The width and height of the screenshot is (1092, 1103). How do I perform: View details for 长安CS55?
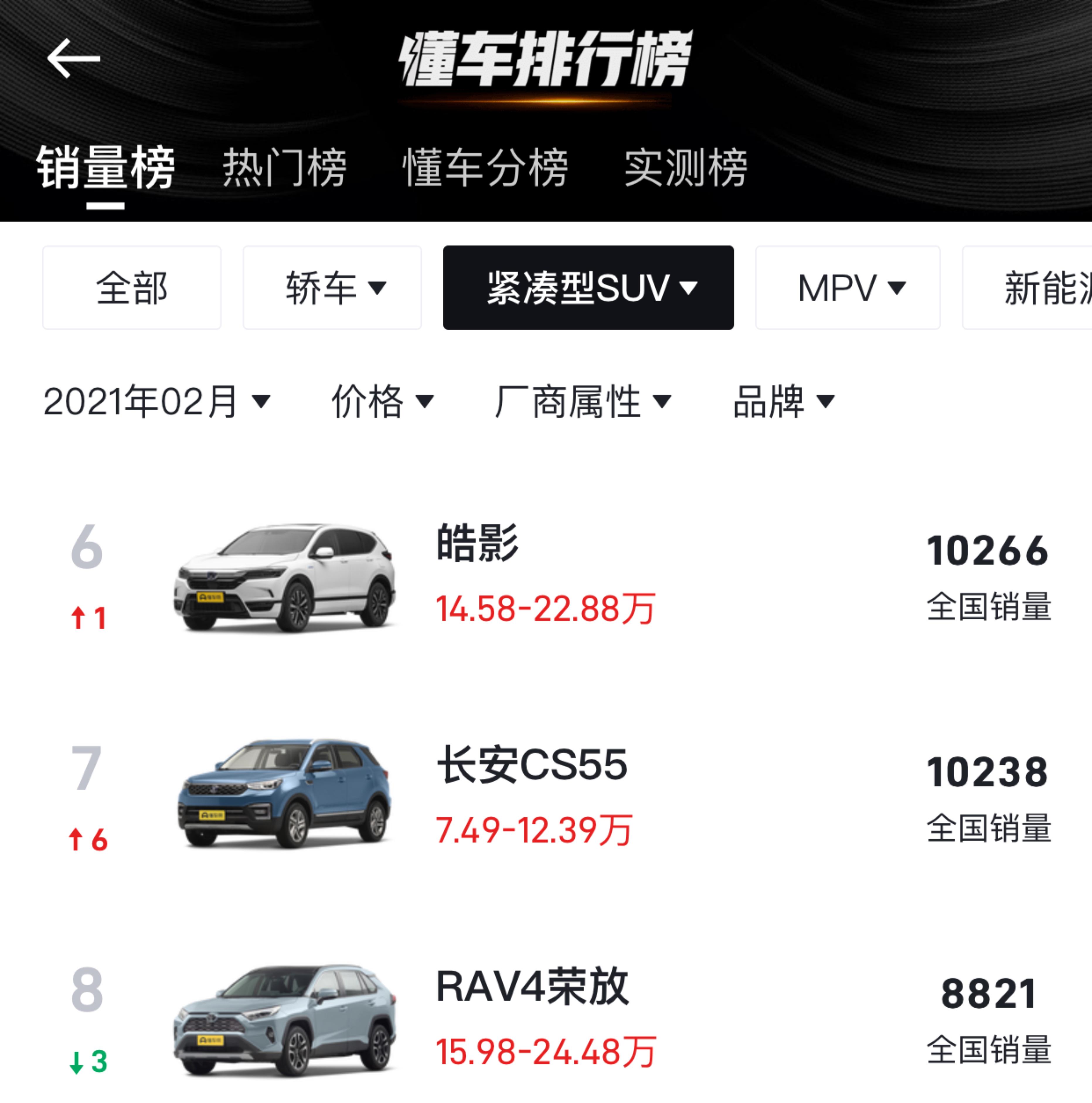[531, 765]
